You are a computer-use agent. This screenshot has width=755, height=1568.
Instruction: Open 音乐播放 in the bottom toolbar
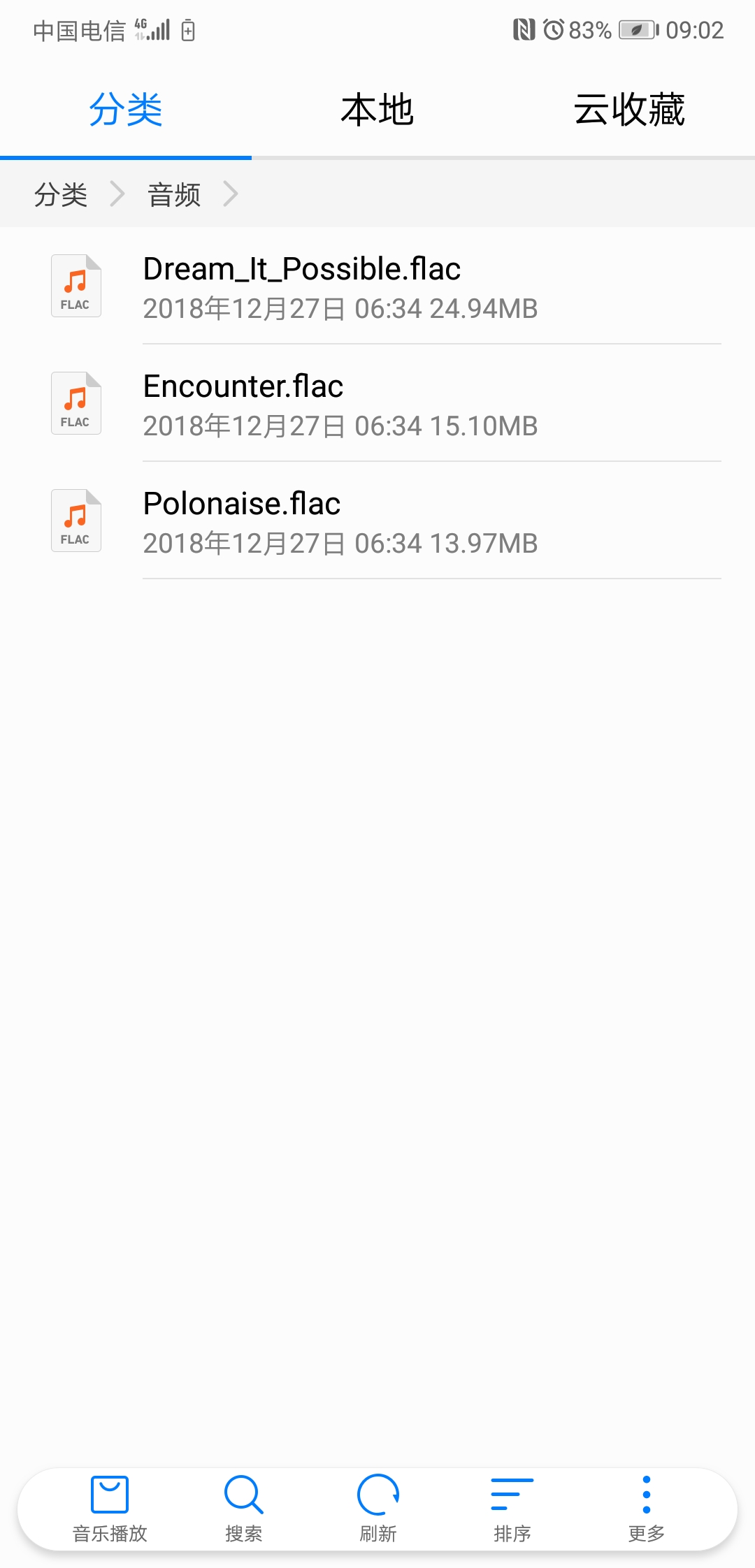(x=110, y=1509)
